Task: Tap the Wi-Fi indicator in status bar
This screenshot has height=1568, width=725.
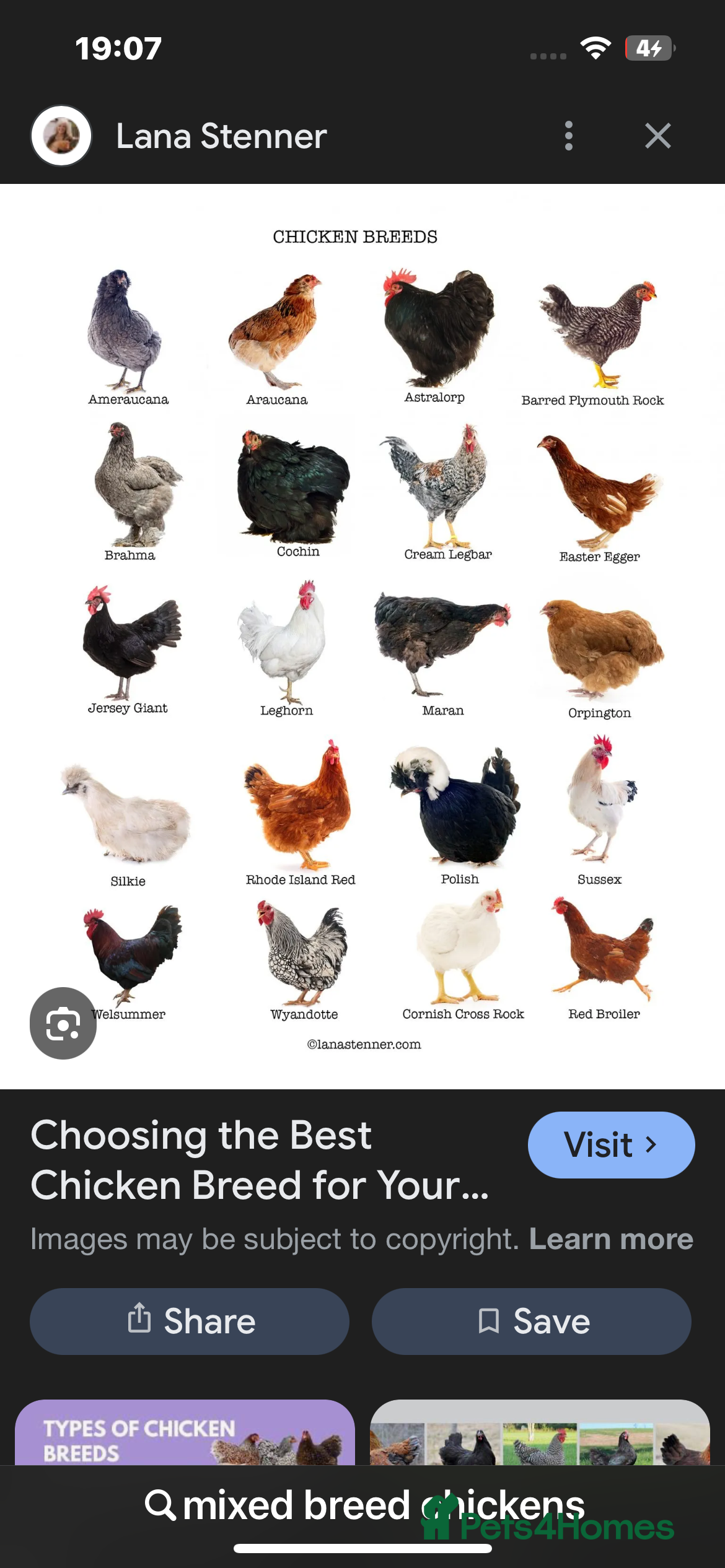Action: [595, 48]
